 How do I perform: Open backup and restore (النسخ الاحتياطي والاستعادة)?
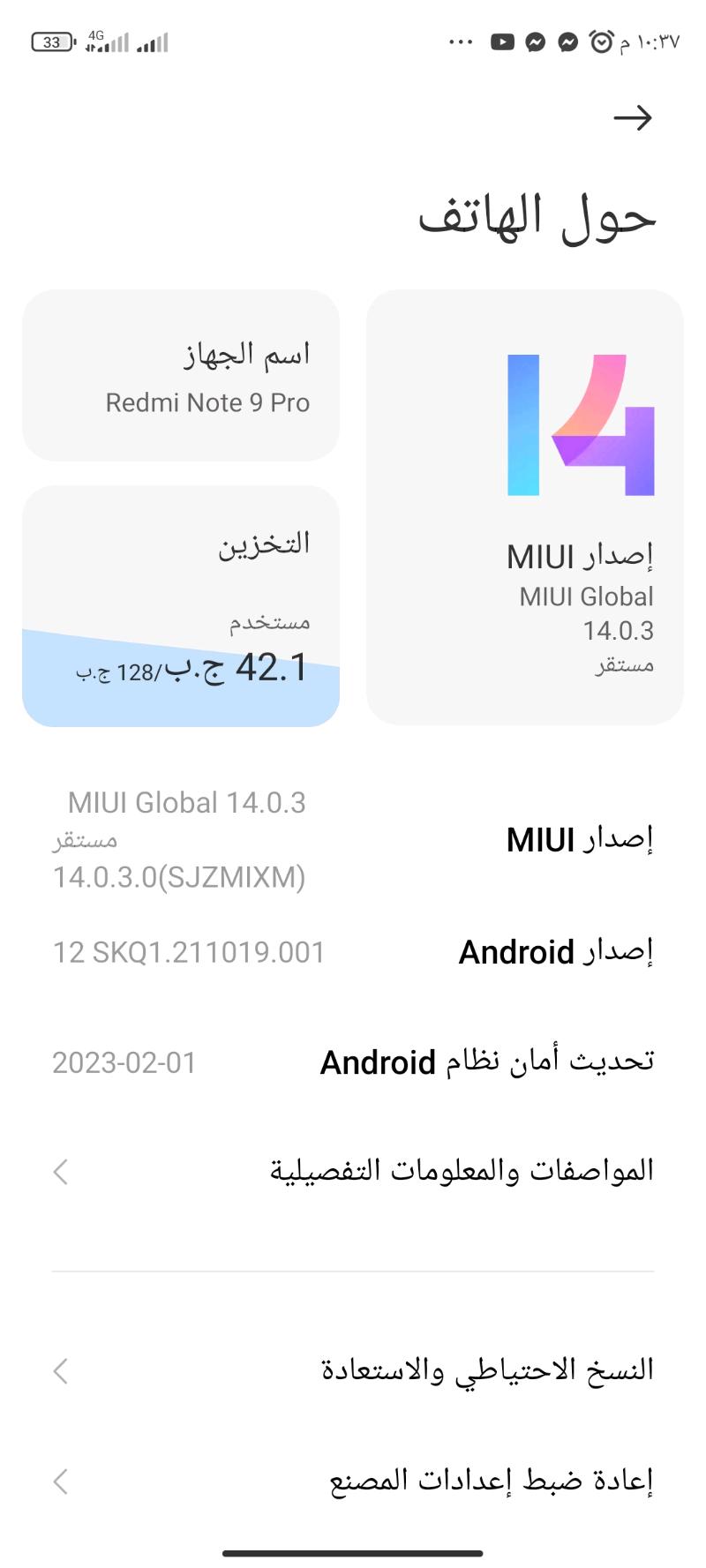pos(353,1370)
